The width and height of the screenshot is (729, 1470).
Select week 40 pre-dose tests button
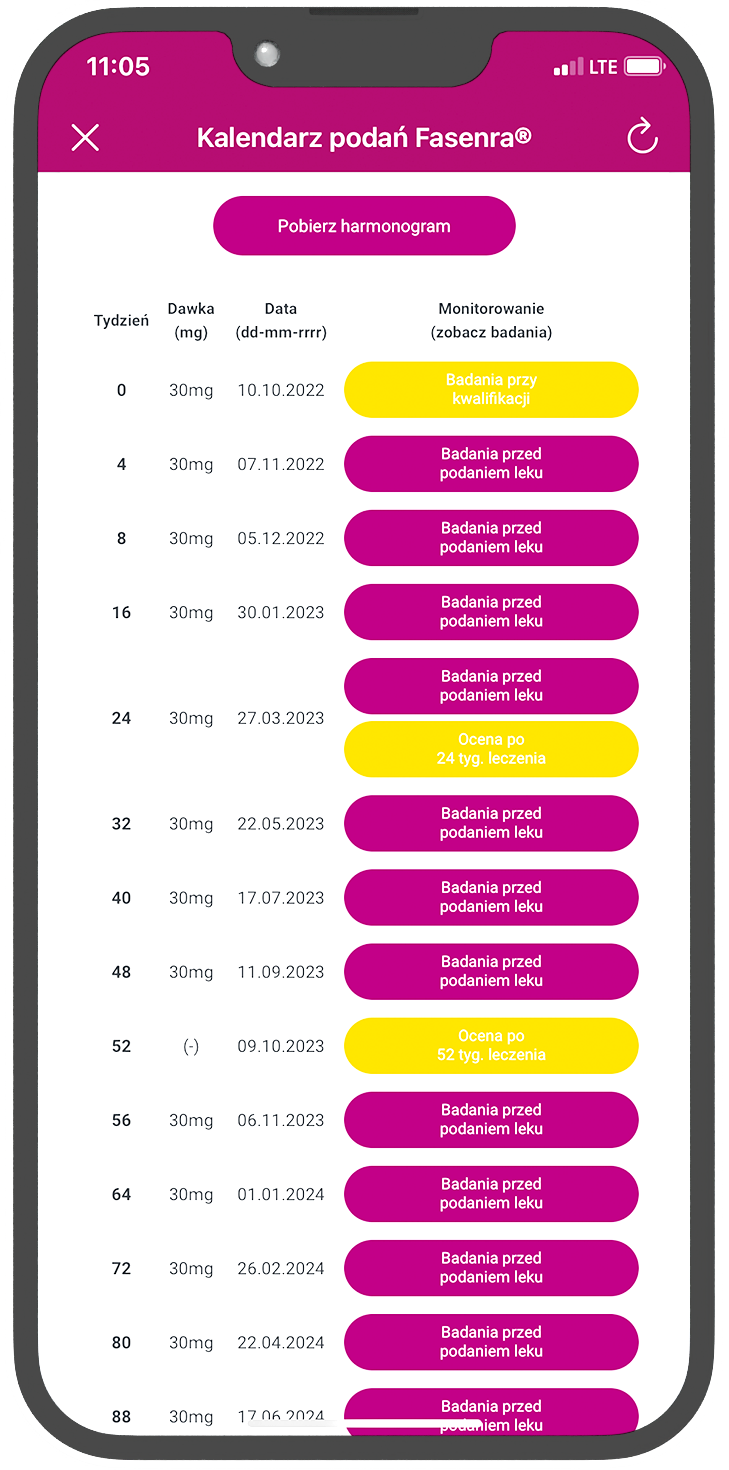491,897
